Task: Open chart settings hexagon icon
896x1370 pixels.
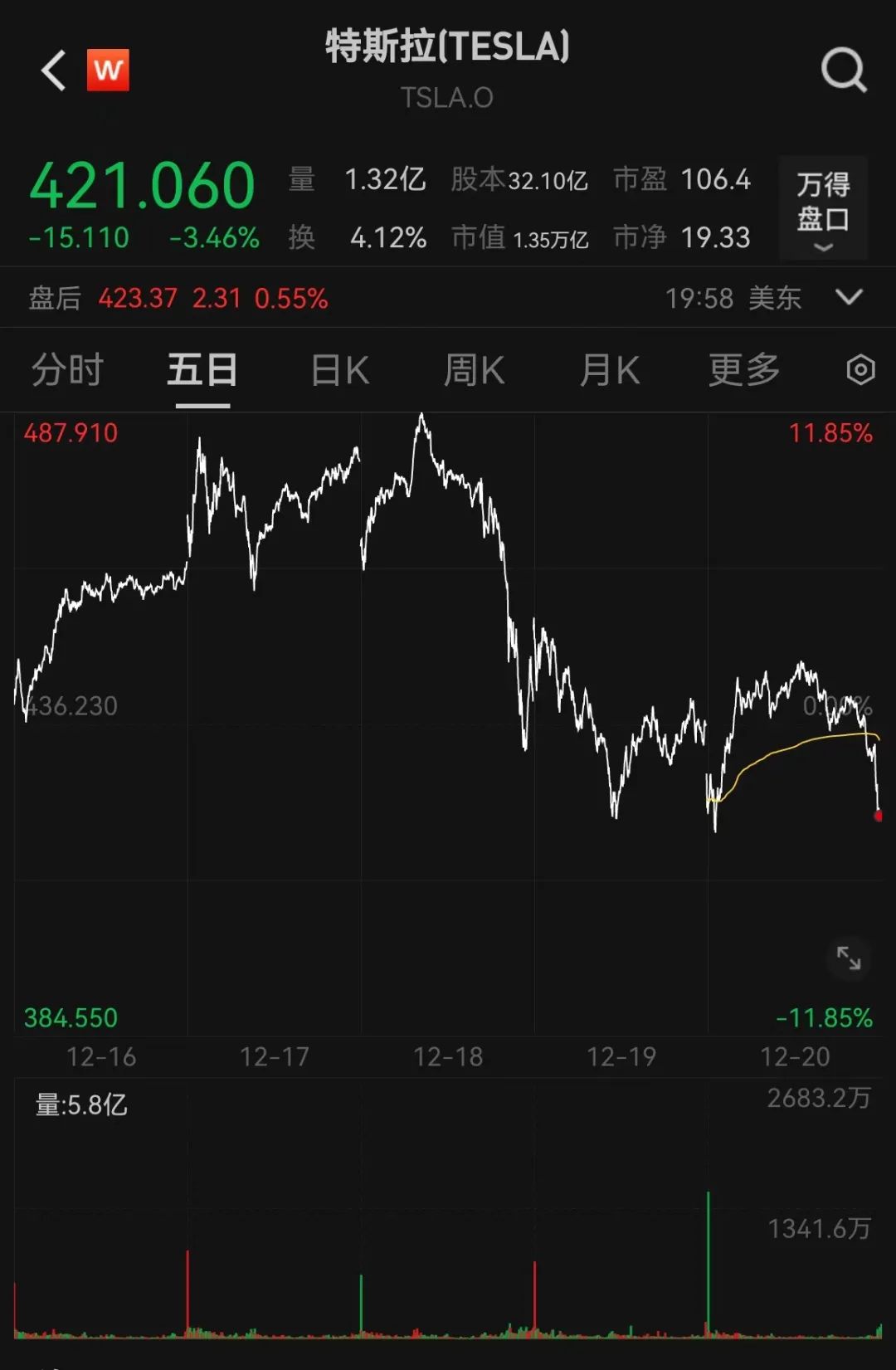Action: (860, 370)
